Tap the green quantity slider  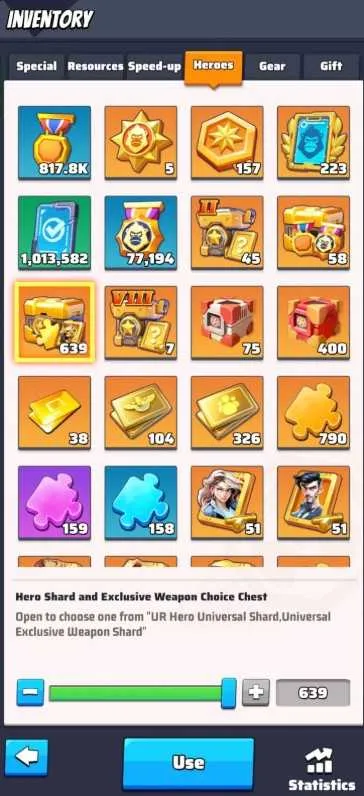click(x=142, y=693)
